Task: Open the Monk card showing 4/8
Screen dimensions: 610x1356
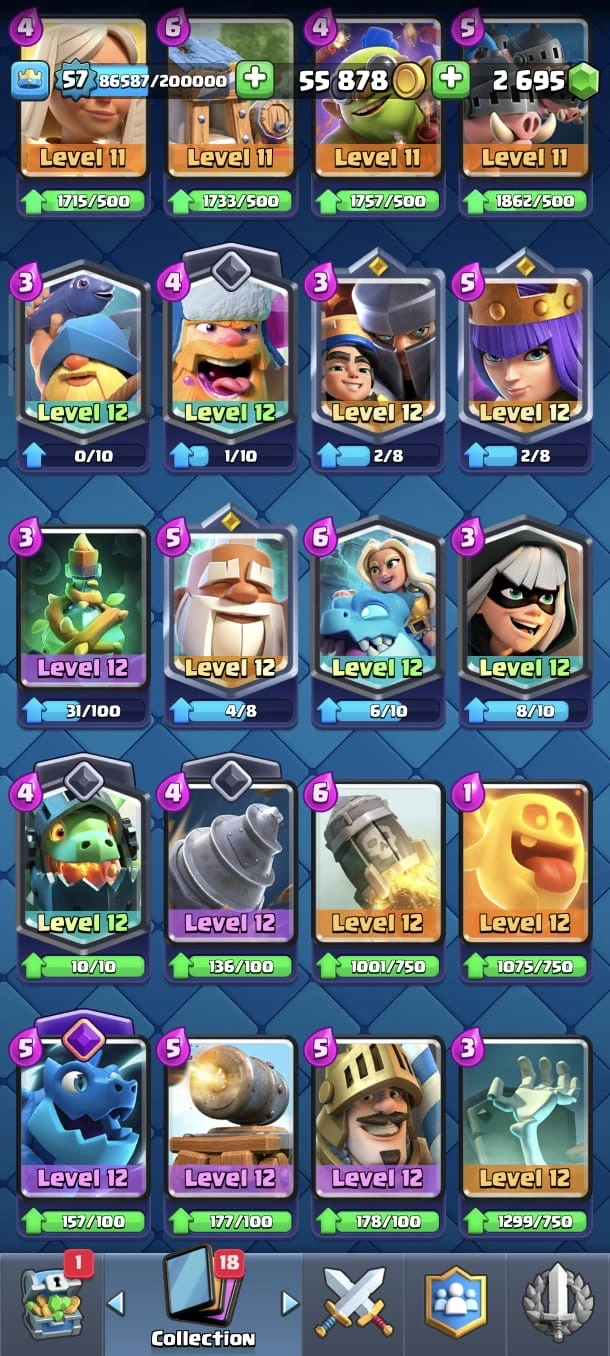Action: tap(230, 615)
